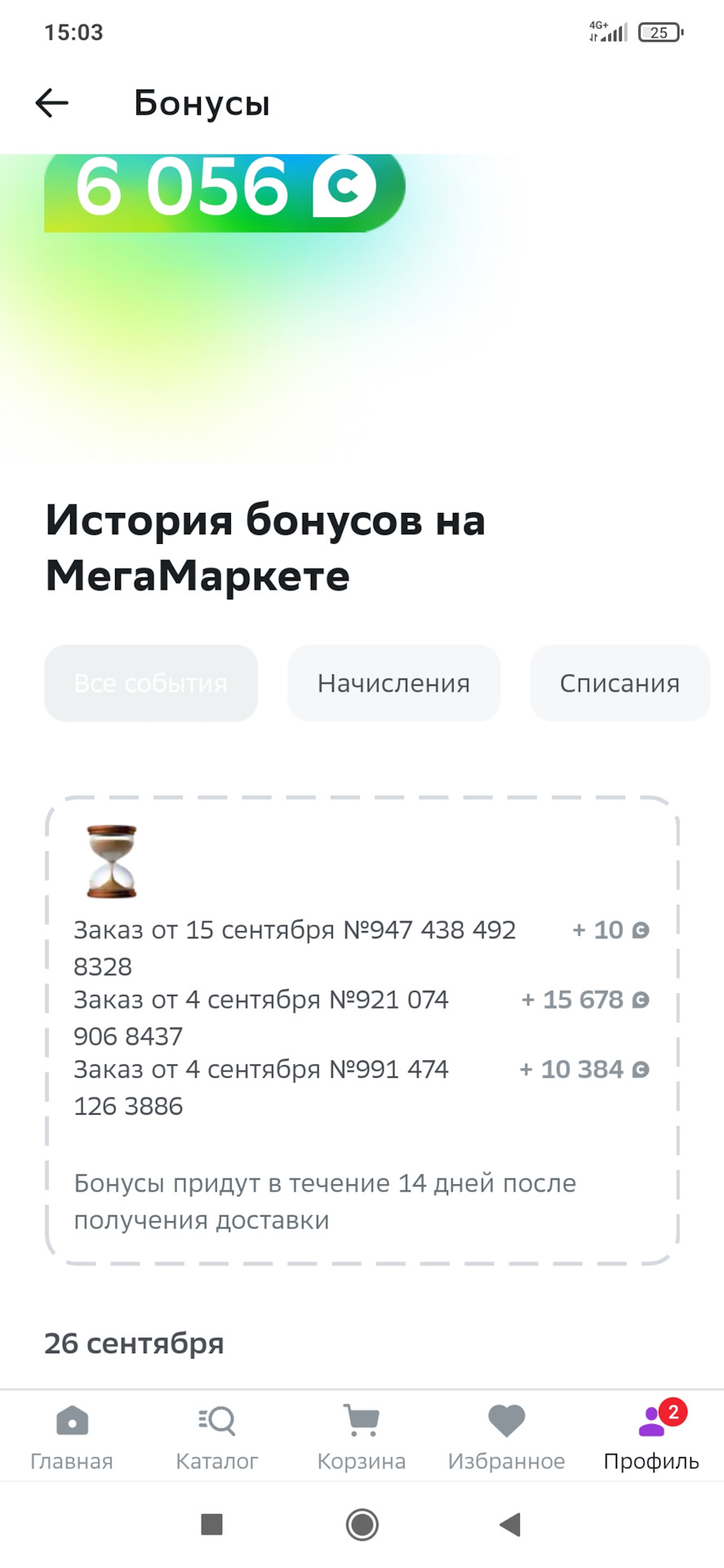Switch to the Каталог tab
This screenshot has width=724, height=1568.
216,1437
